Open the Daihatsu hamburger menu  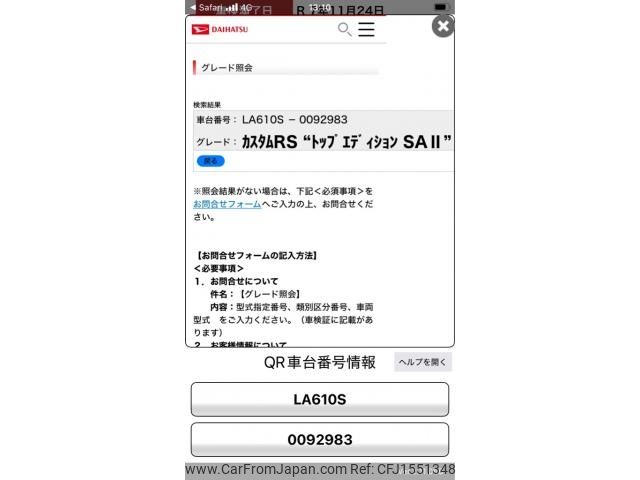[x=367, y=30]
